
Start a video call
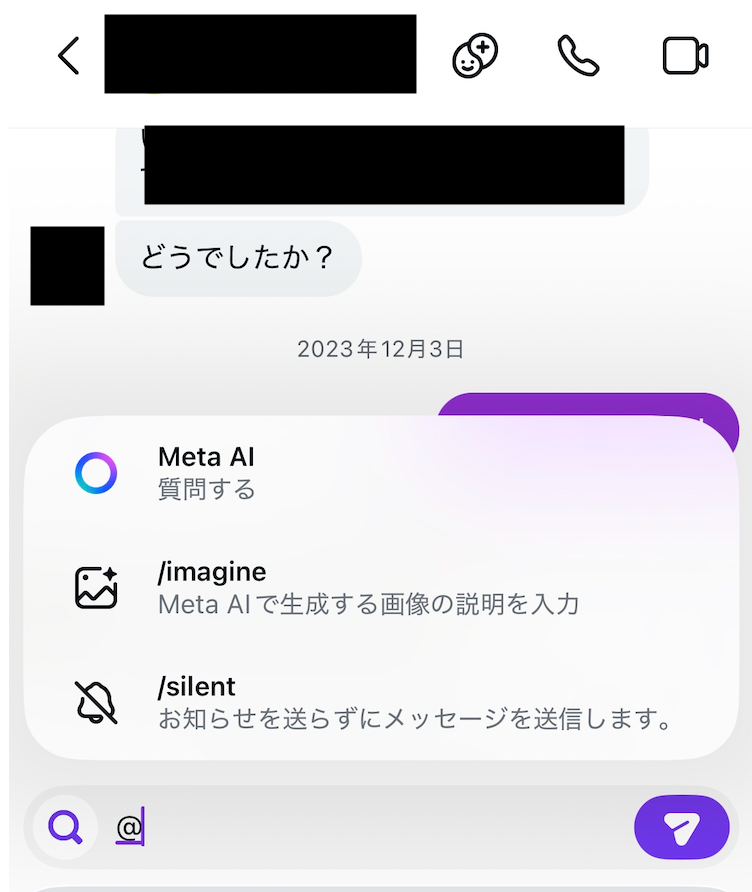684,57
